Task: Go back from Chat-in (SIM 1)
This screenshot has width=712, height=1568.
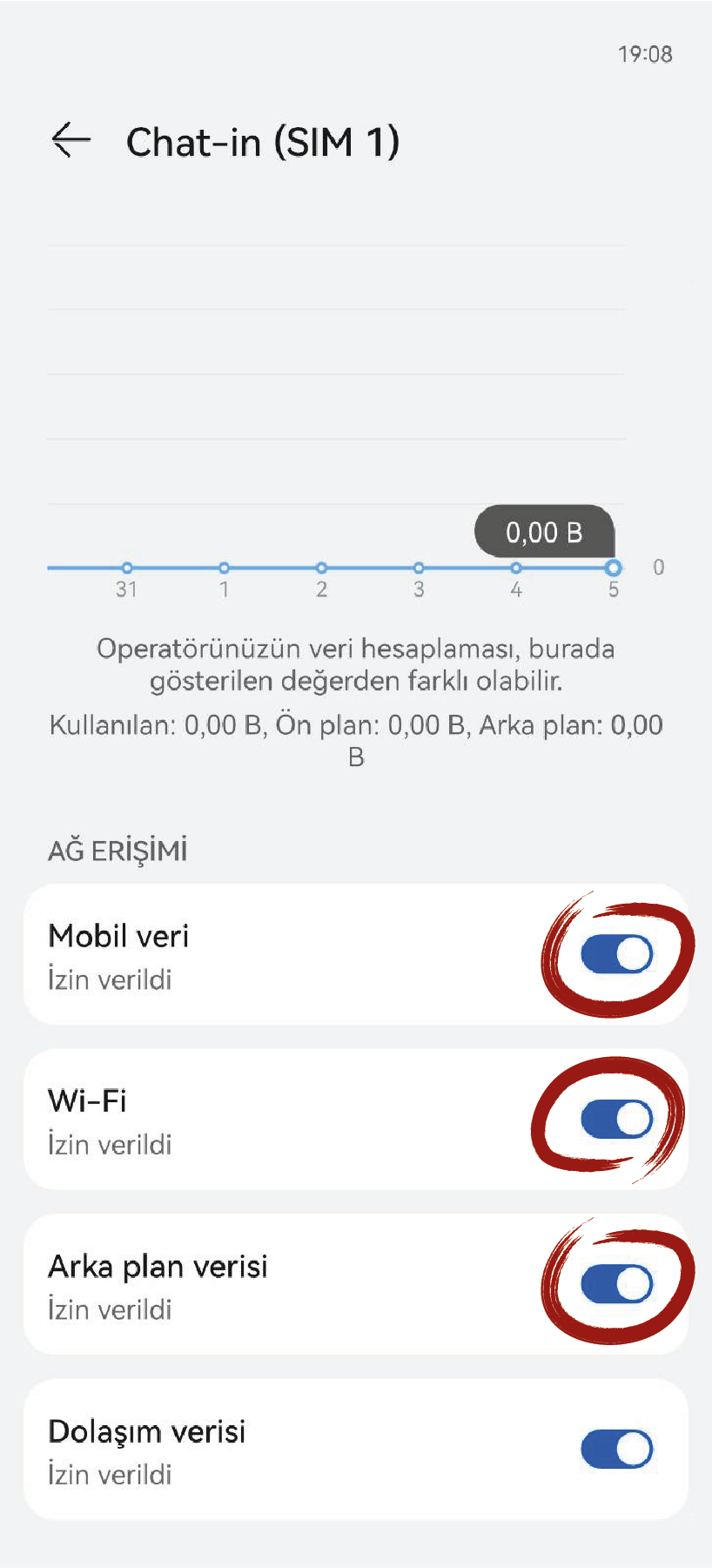Action: (x=71, y=140)
